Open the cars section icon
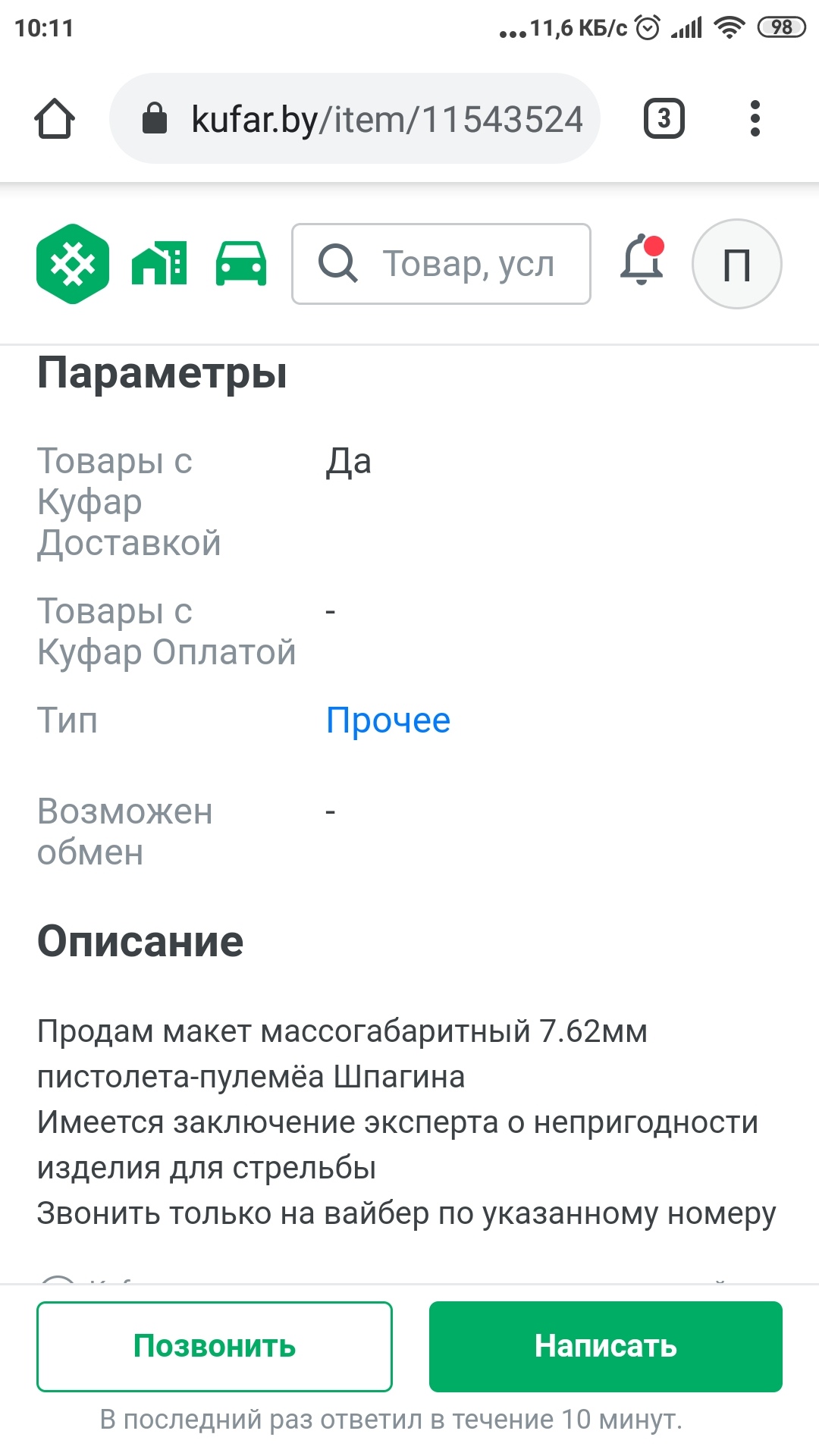 point(241,264)
